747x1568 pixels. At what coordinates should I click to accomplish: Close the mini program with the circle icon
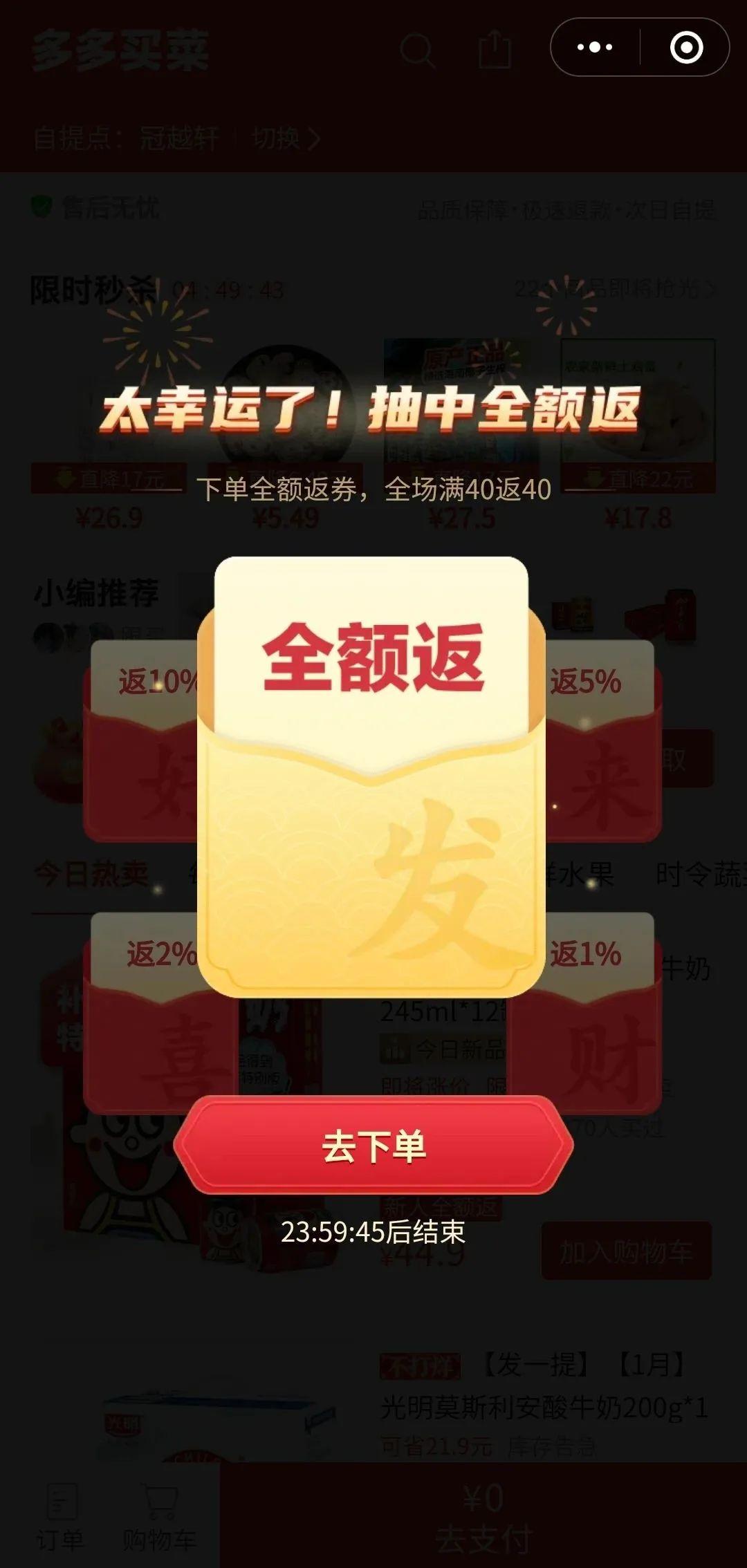[x=686, y=47]
